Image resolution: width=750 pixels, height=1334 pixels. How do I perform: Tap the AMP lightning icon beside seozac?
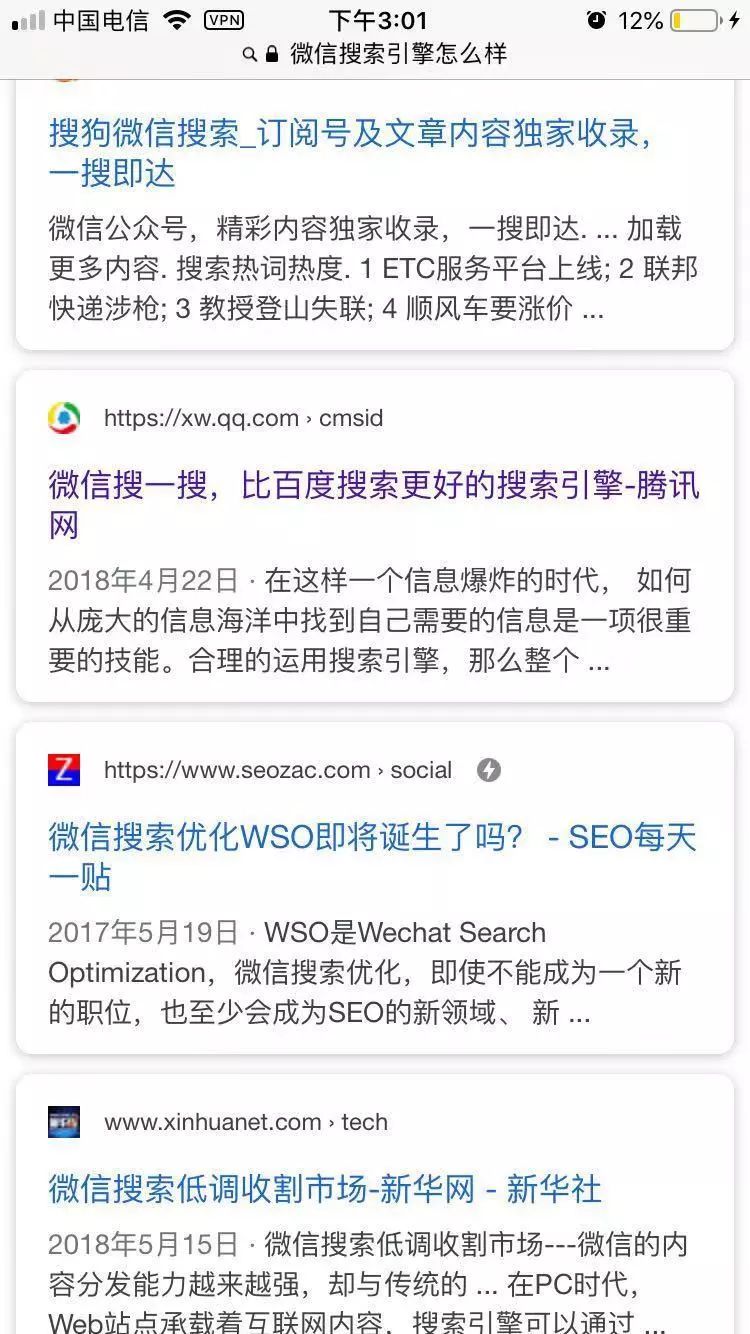point(488,770)
